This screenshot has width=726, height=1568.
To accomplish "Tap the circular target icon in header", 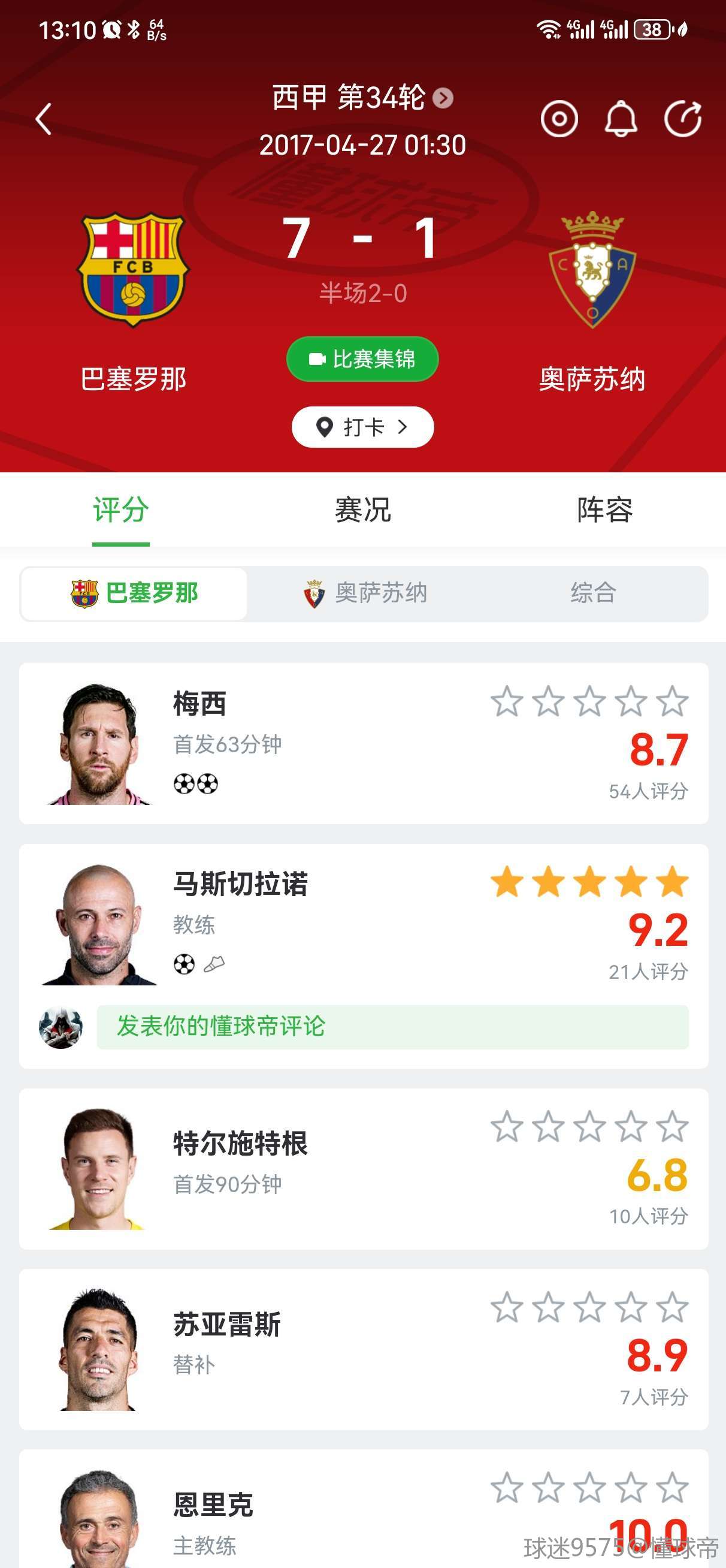I will click(559, 119).
